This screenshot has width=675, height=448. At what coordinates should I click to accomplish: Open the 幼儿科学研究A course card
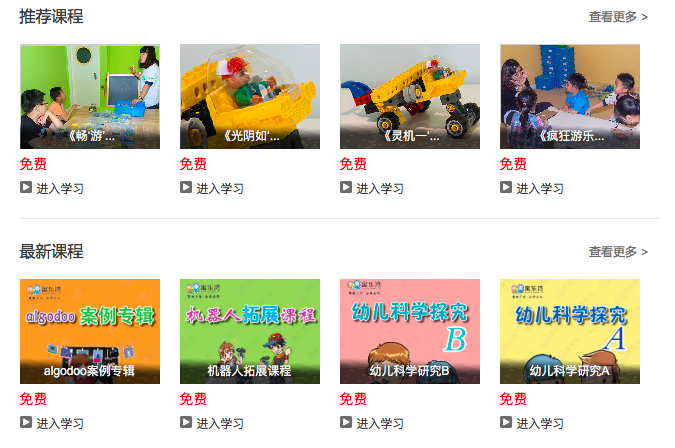coord(570,331)
